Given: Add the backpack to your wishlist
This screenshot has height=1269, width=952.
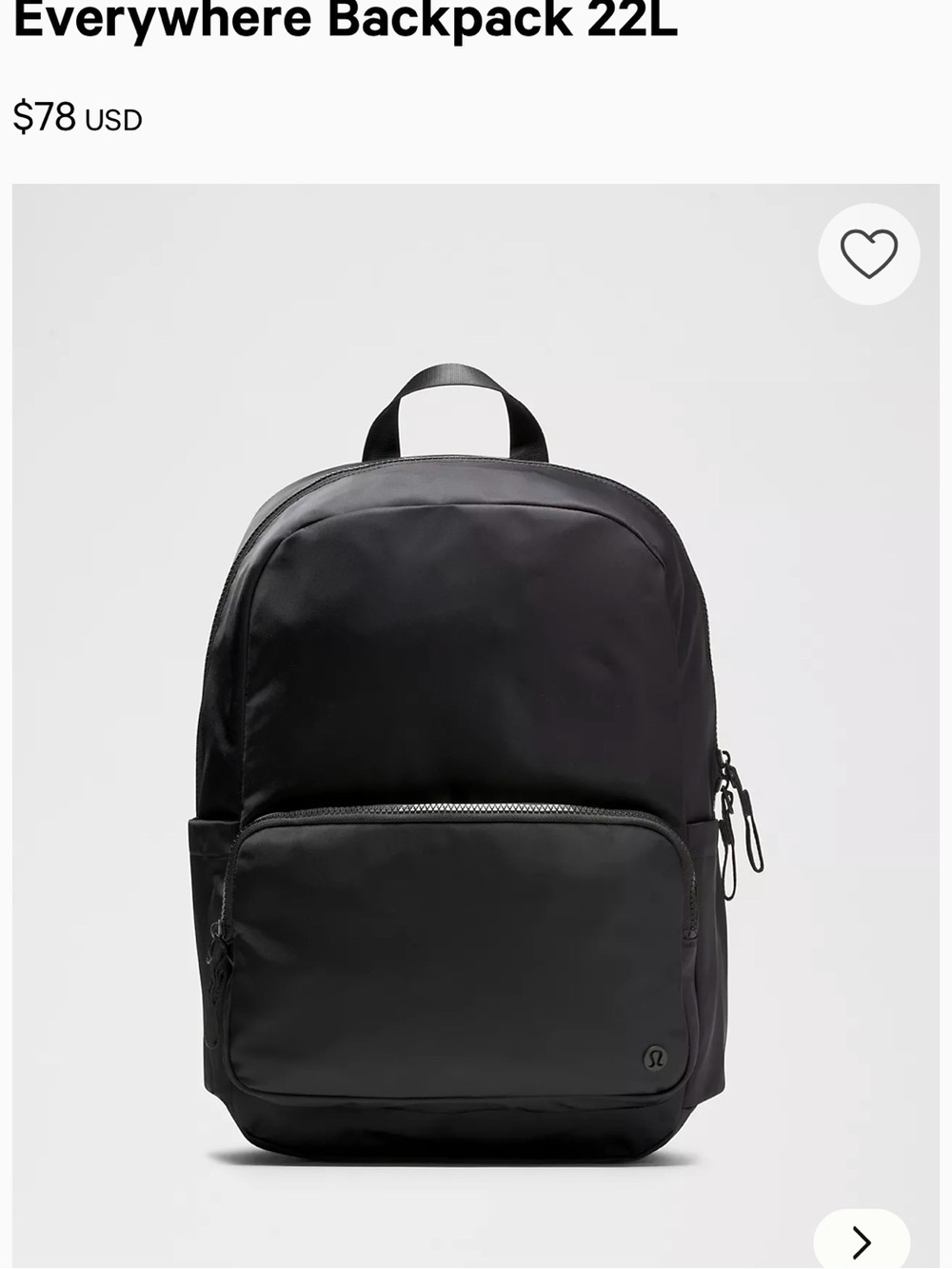Looking at the screenshot, I should click(x=868, y=254).
